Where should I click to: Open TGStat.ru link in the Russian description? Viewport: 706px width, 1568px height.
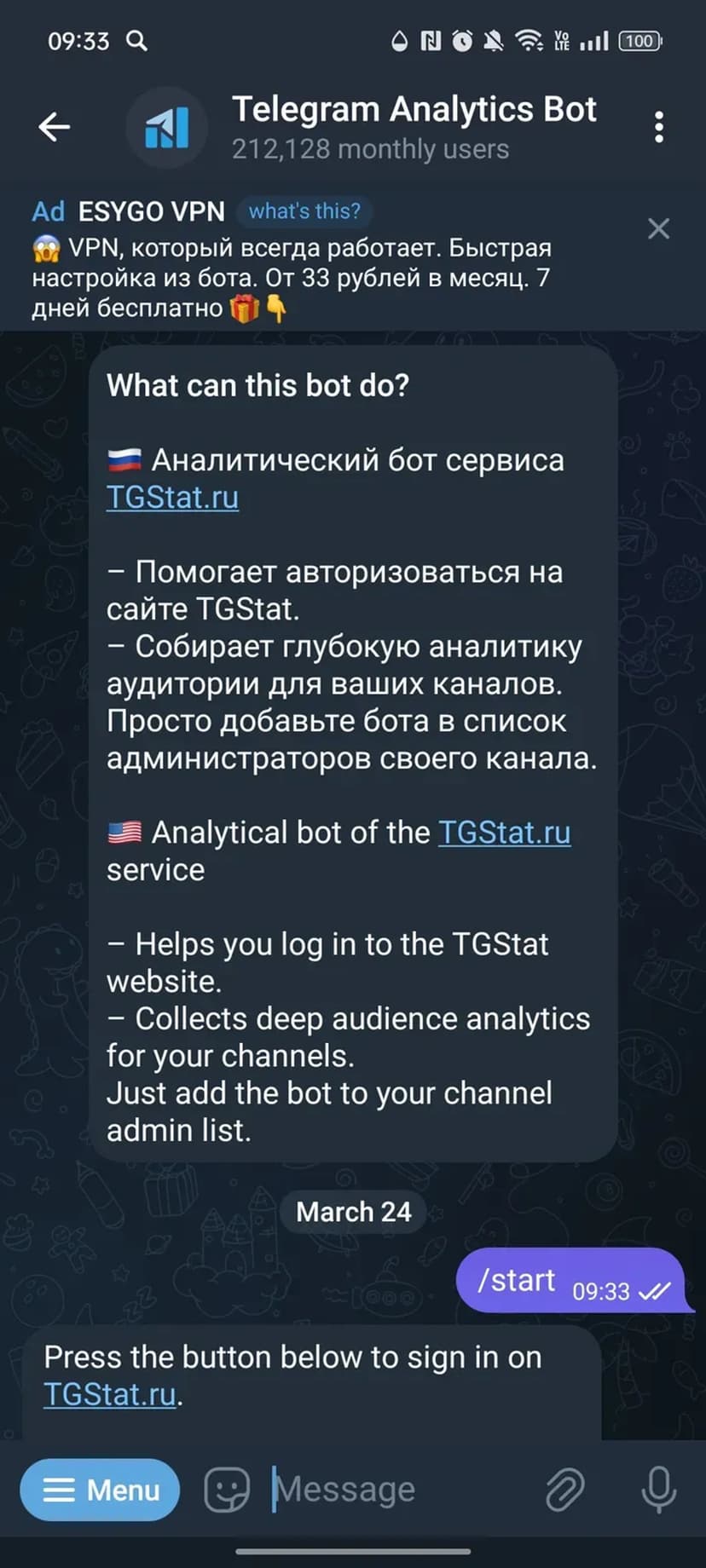point(172,498)
